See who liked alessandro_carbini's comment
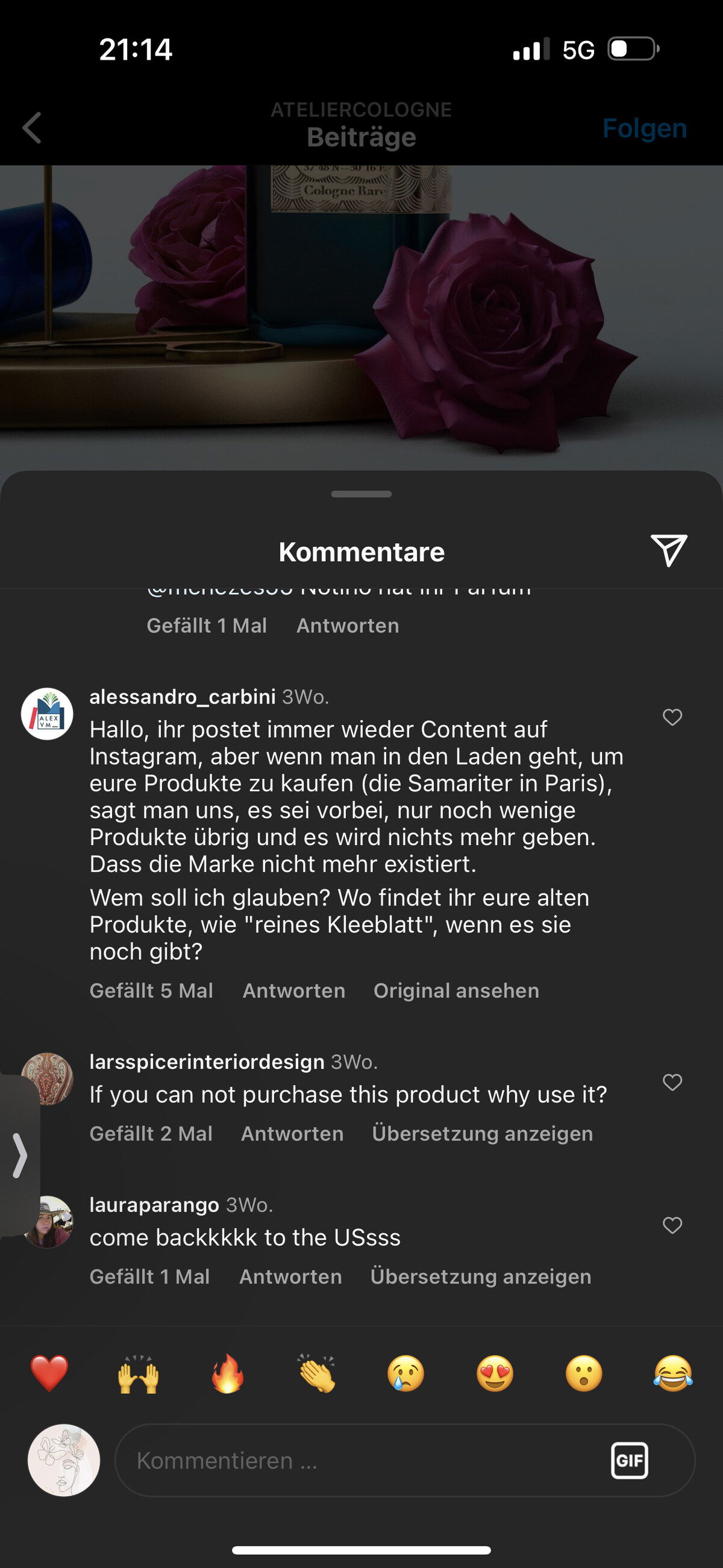 [x=151, y=990]
